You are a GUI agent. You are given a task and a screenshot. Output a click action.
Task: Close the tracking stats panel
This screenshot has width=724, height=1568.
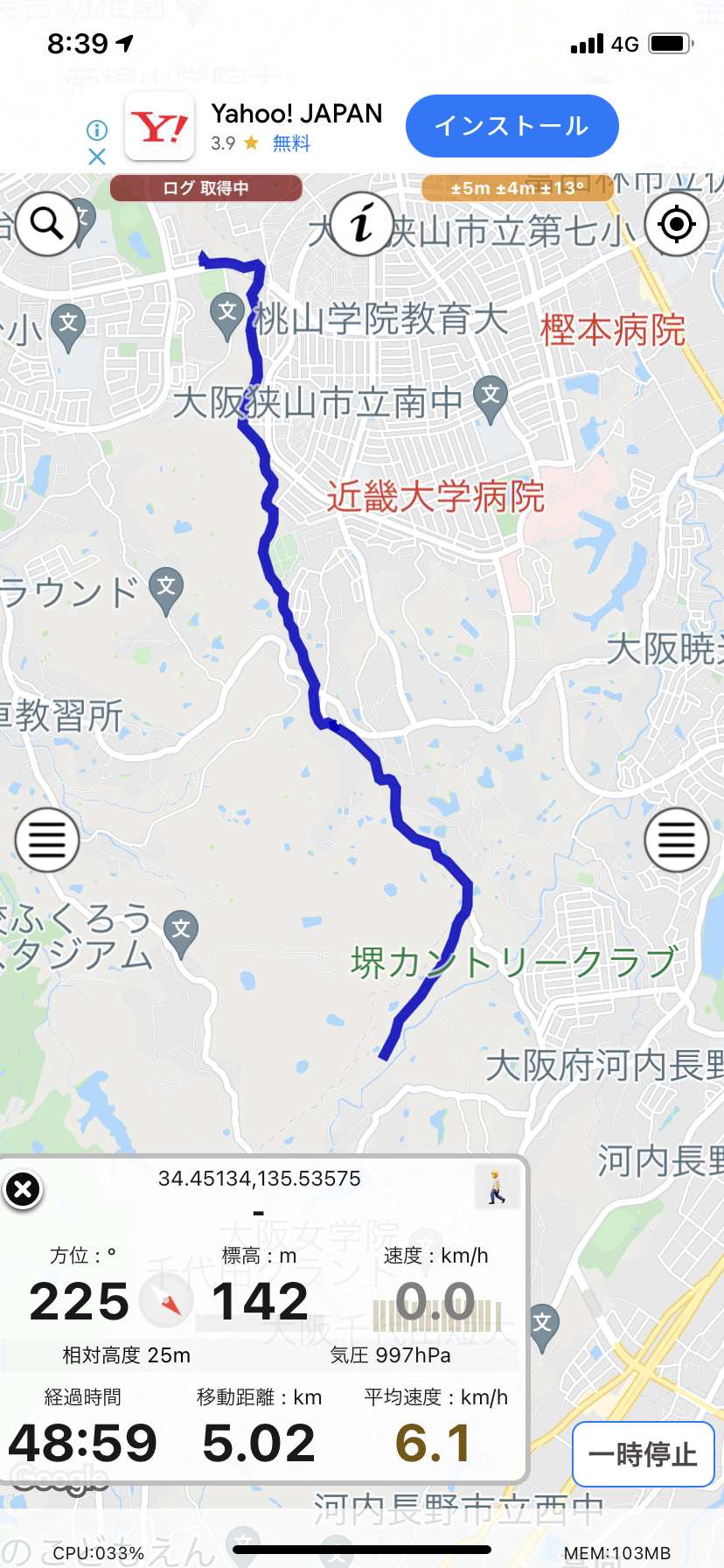[23, 1190]
